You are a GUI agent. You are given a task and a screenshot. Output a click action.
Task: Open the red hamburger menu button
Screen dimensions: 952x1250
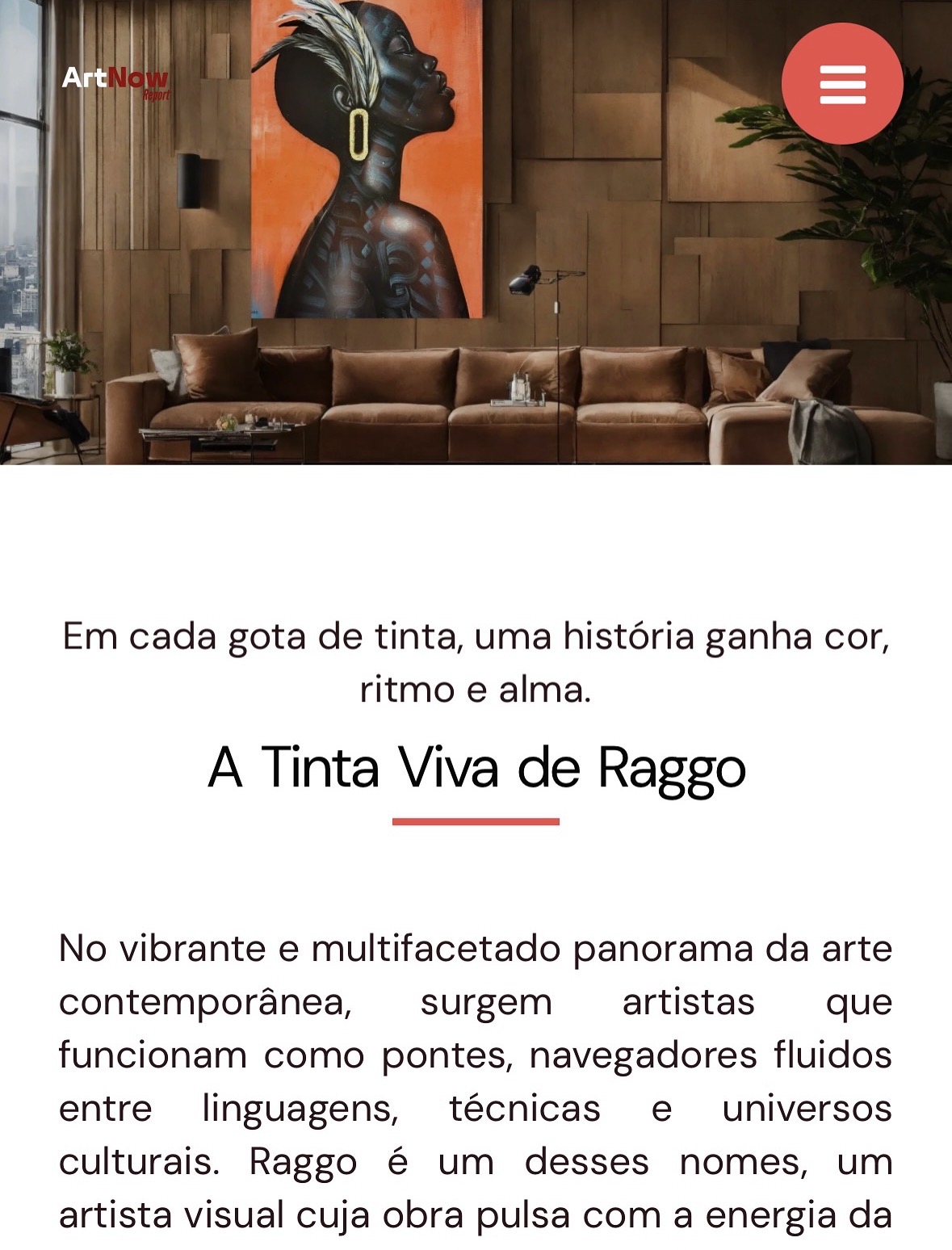(x=842, y=84)
